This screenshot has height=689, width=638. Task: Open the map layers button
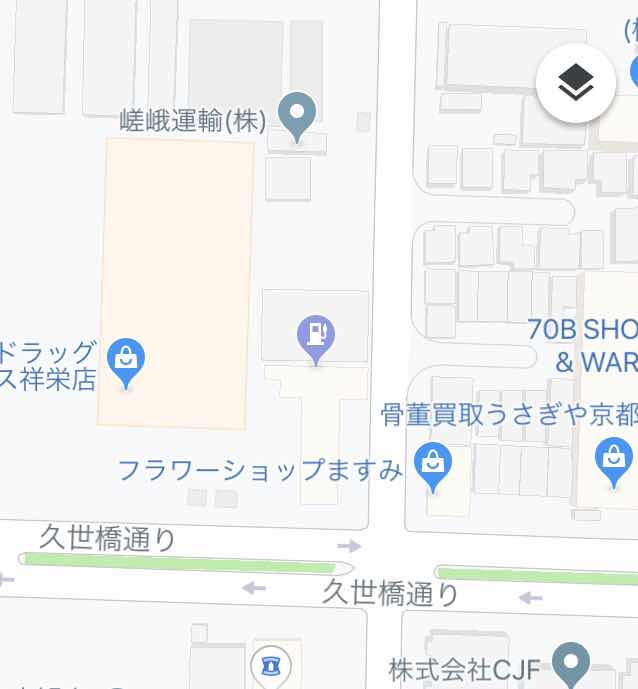pos(575,84)
